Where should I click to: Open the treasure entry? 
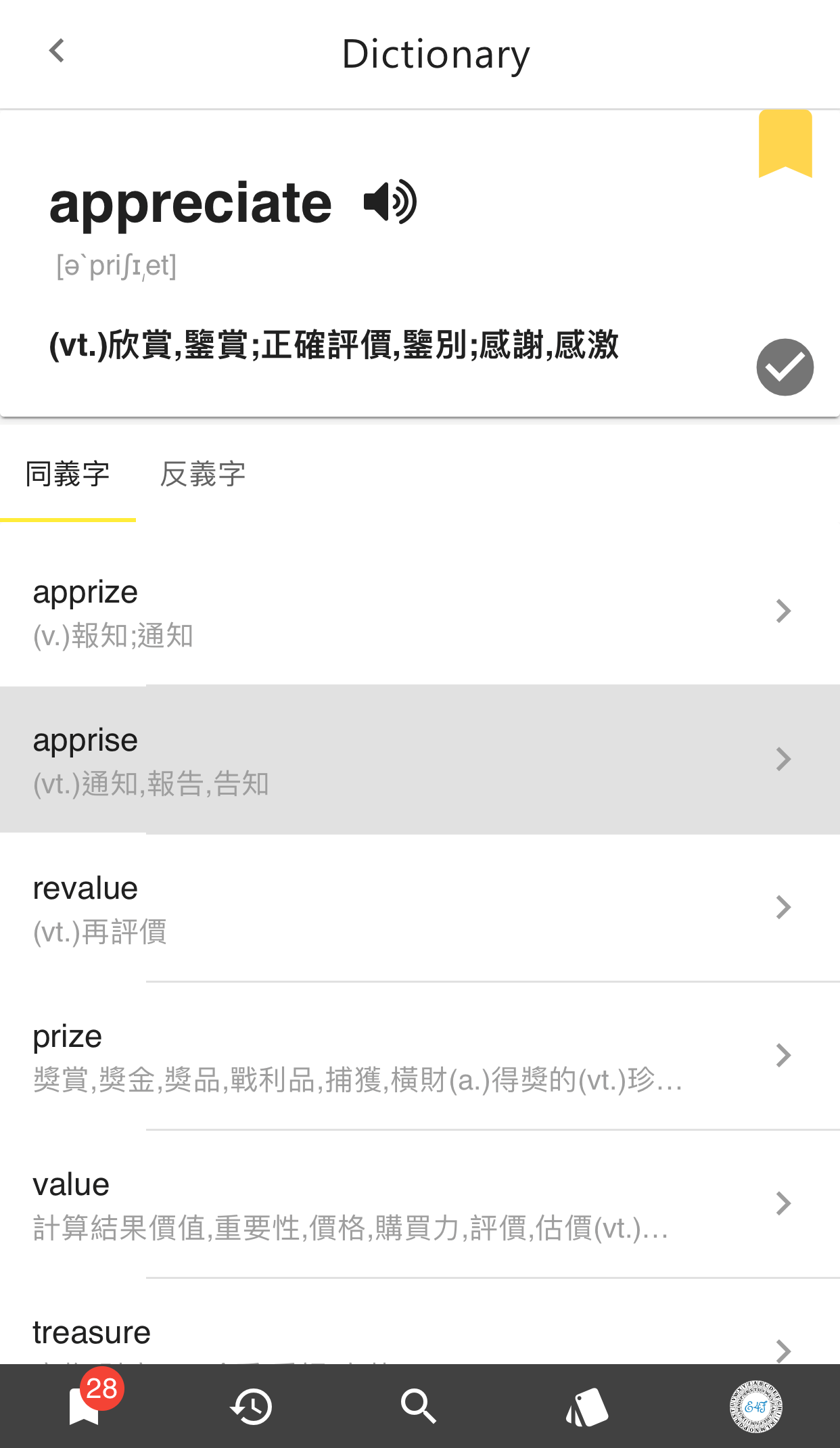pyautogui.click(x=419, y=1336)
